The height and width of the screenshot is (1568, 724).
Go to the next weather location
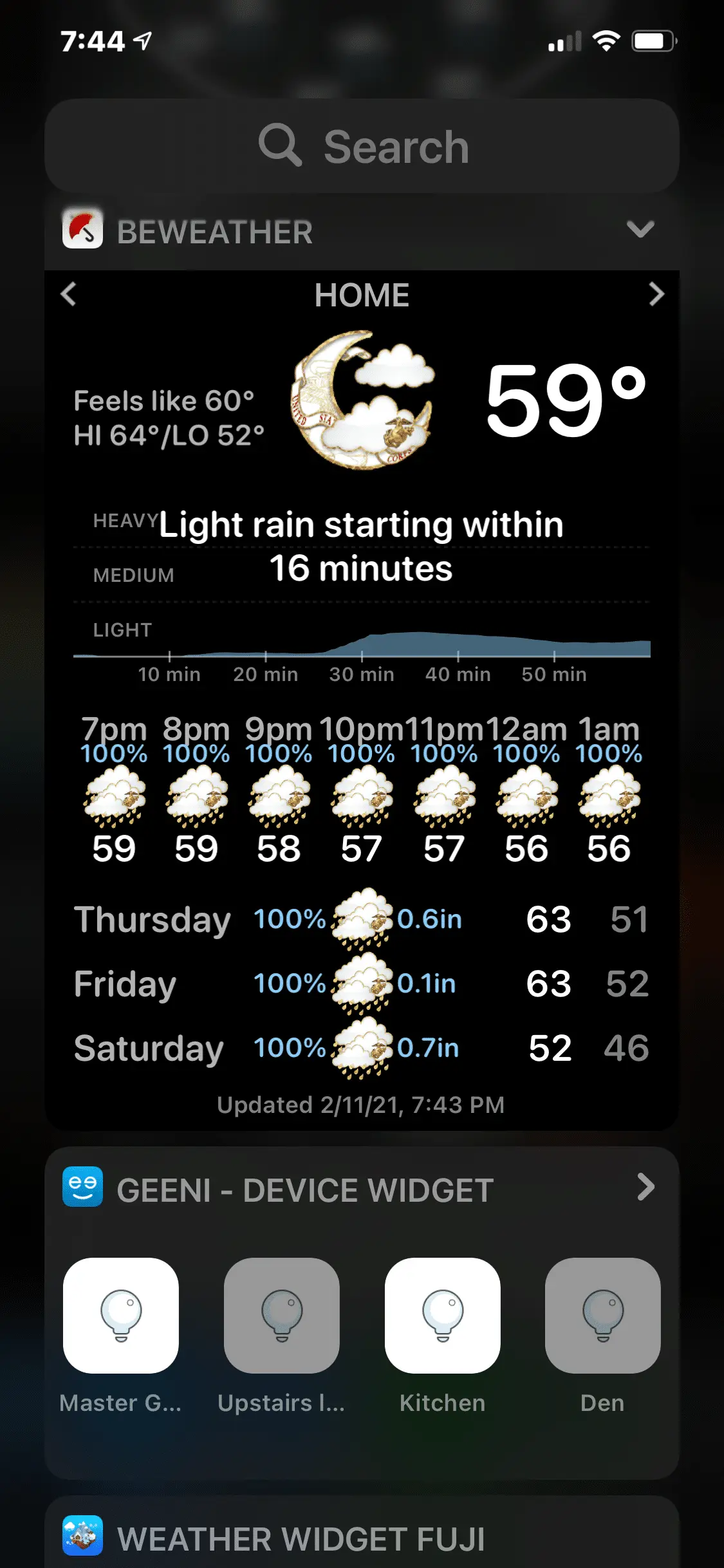pos(656,295)
